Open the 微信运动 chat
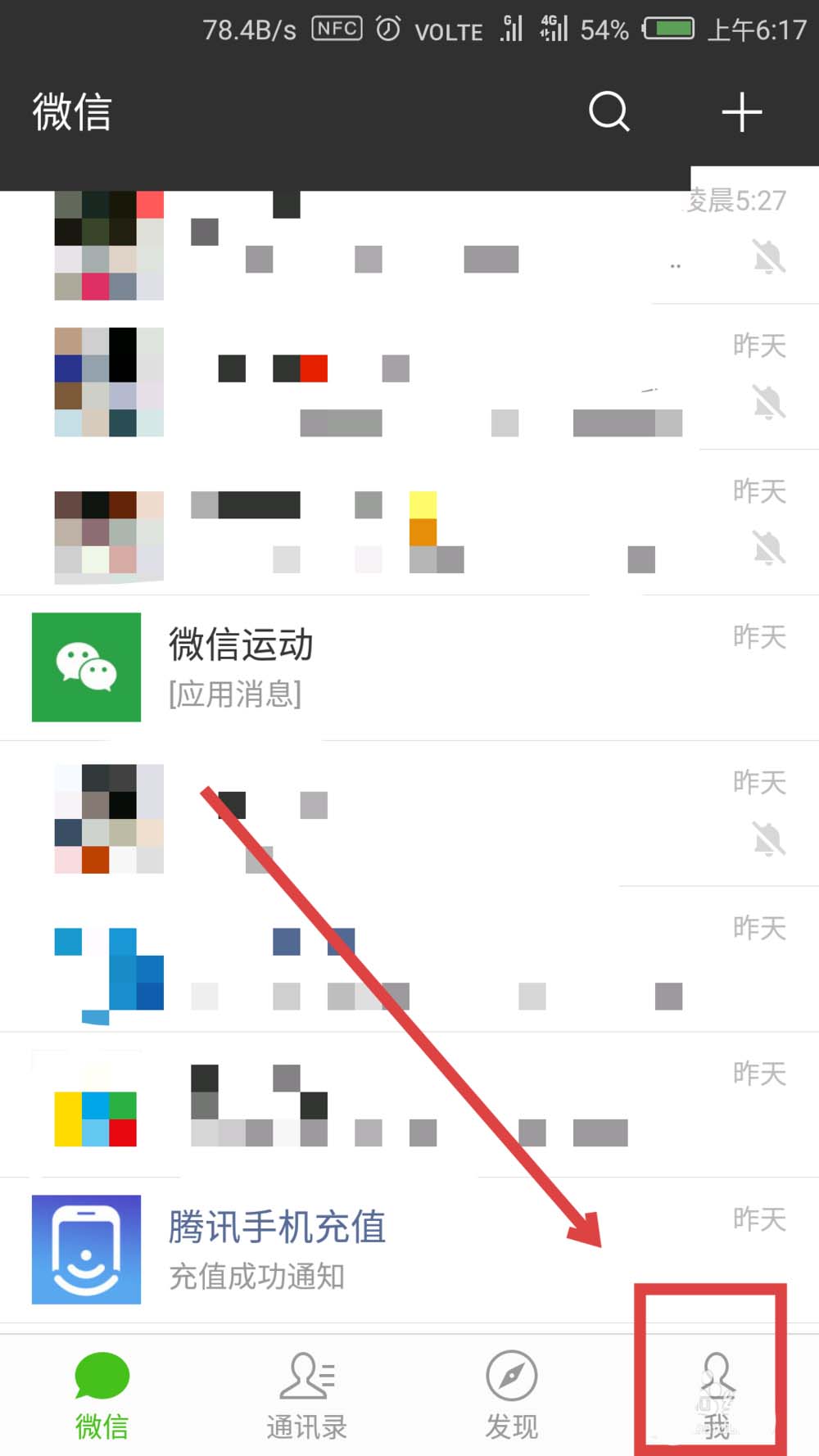819x1456 pixels. (409, 667)
